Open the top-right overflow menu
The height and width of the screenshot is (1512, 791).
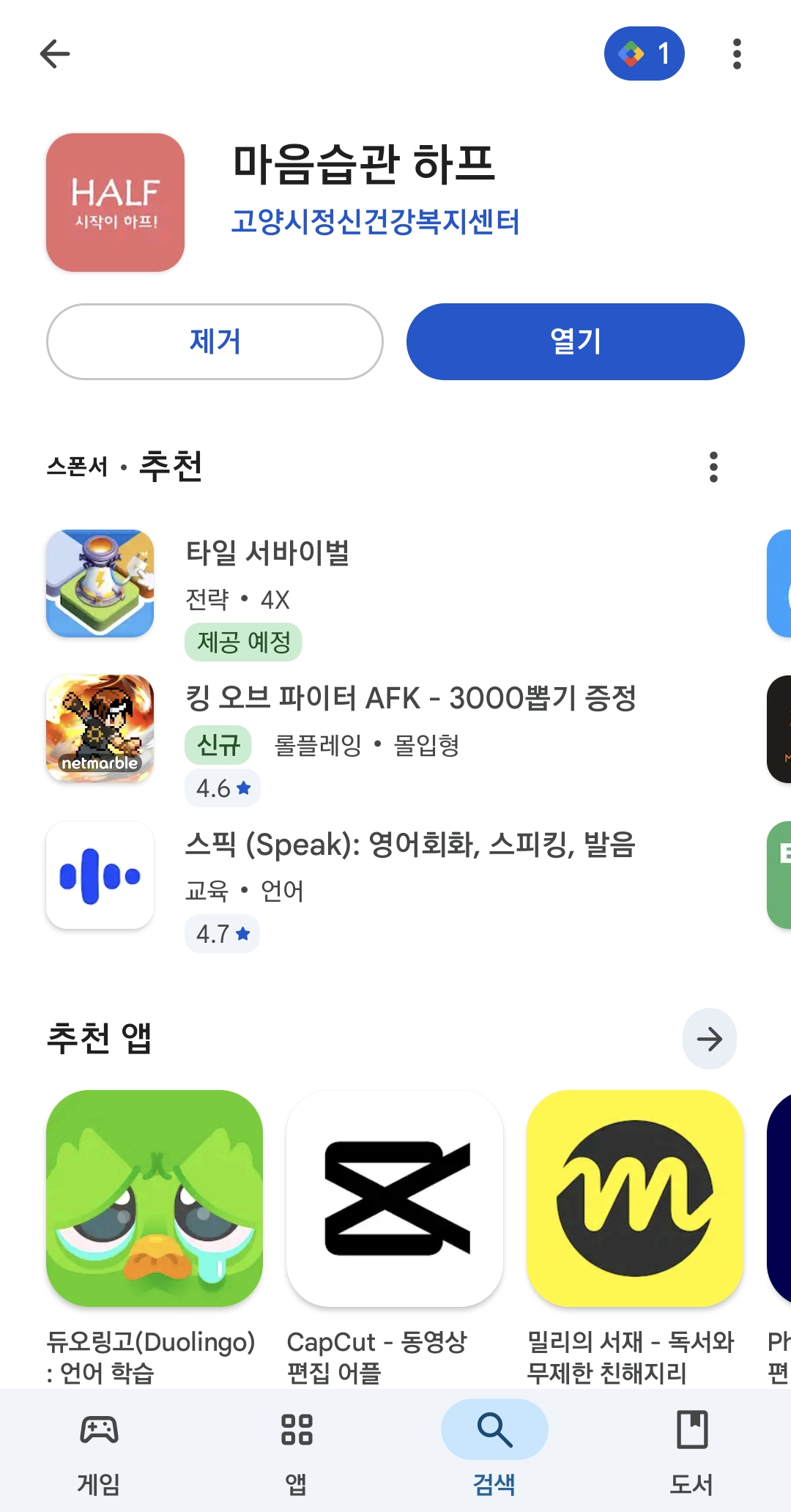[737, 53]
